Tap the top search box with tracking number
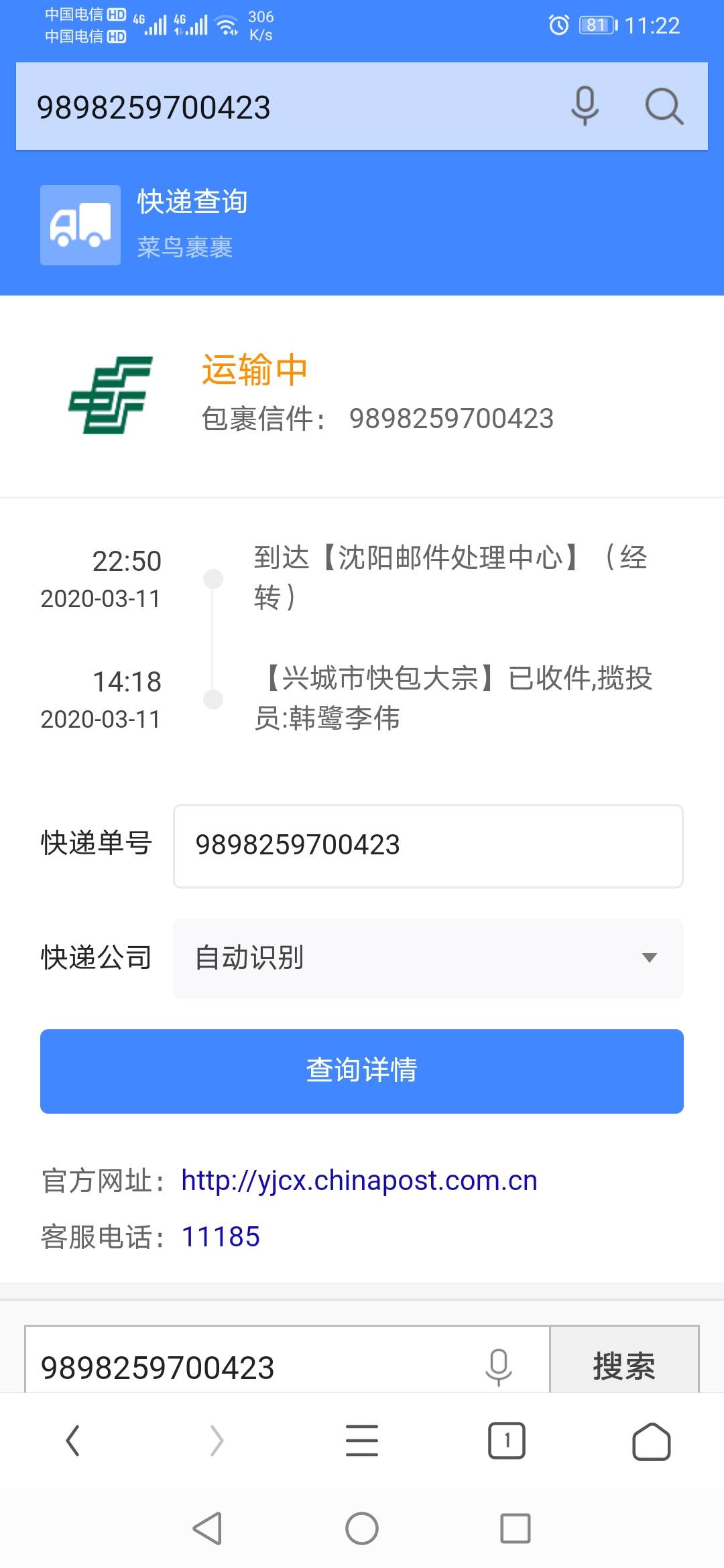Screen dimensions: 724x1568 click(288, 107)
